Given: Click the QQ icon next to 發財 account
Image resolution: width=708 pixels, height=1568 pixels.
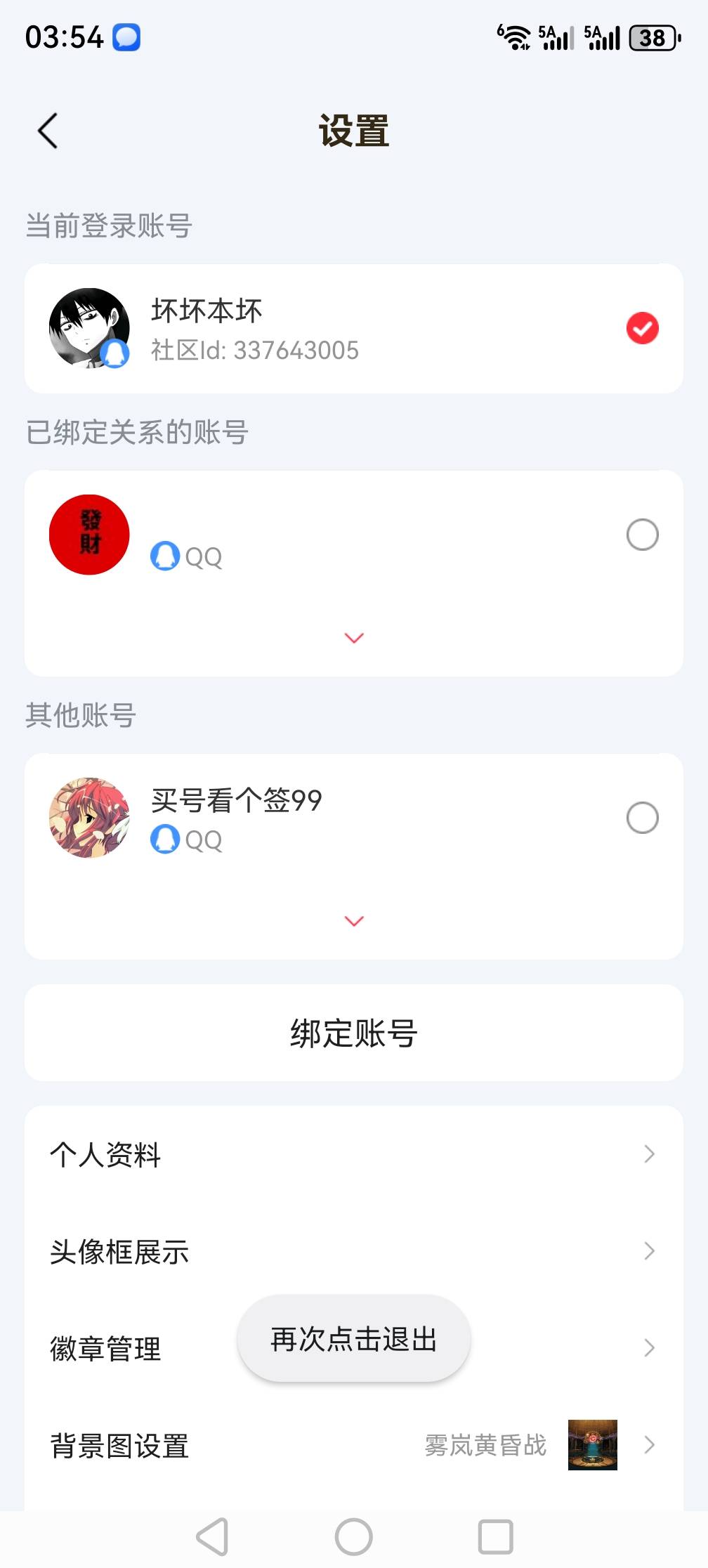Looking at the screenshot, I should (x=164, y=557).
